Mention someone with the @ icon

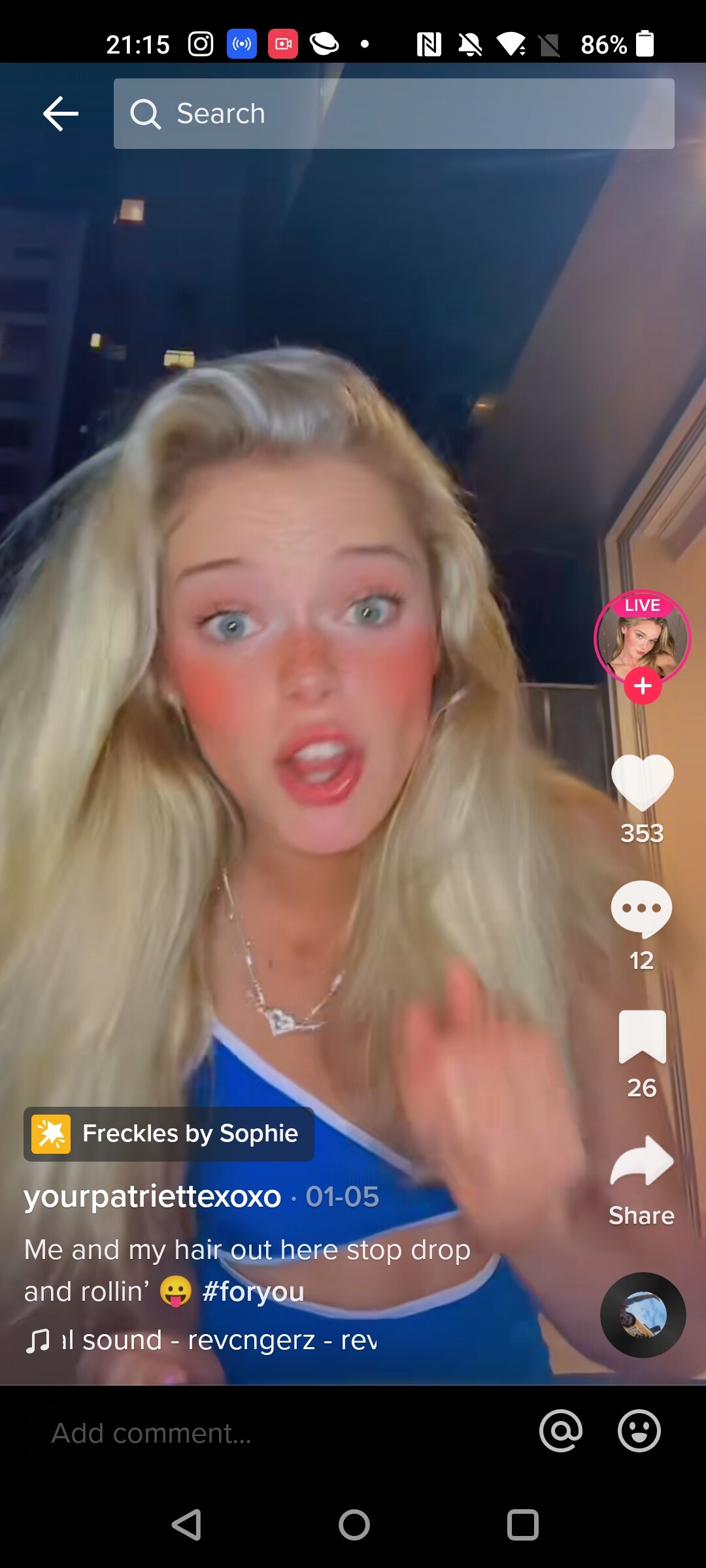[561, 1431]
